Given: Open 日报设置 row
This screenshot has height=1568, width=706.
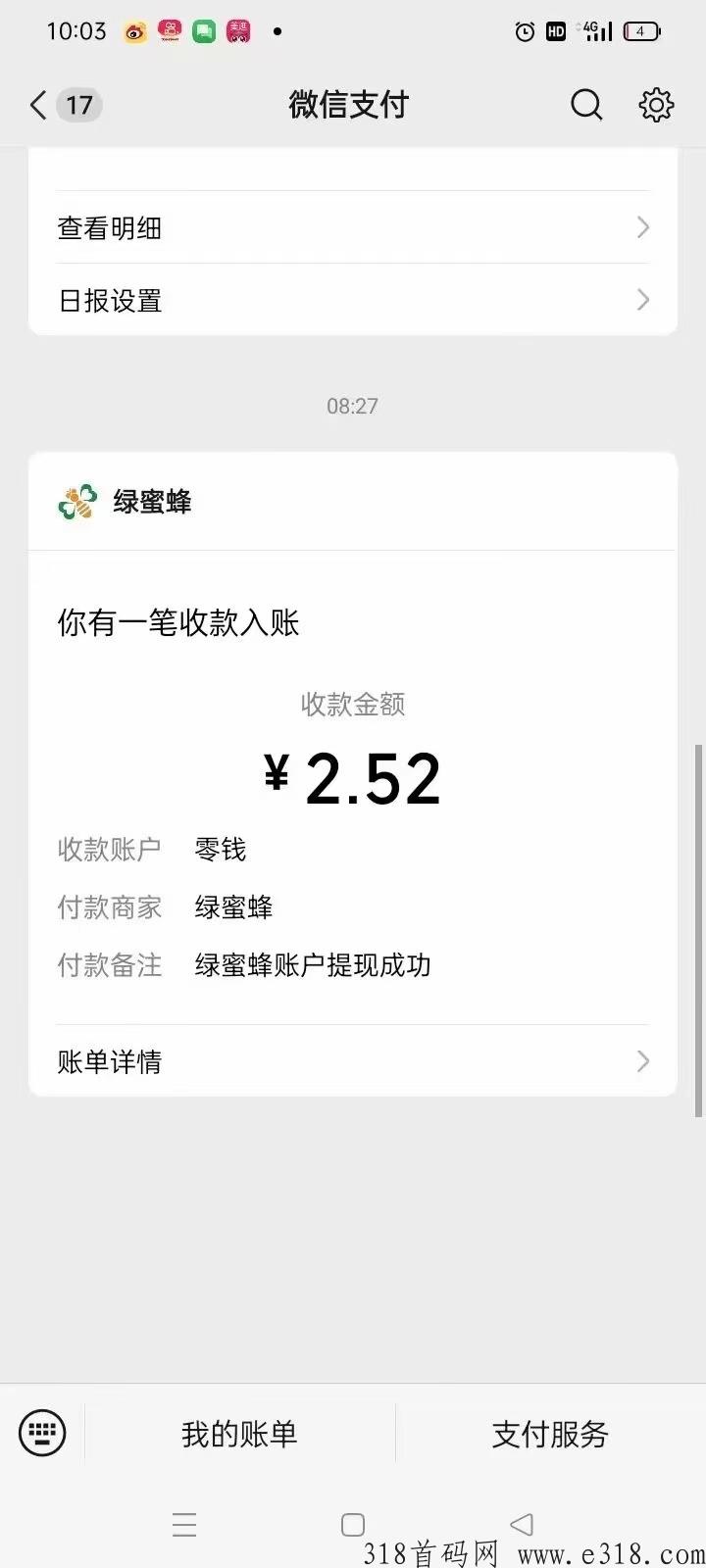Looking at the screenshot, I should pos(353,300).
